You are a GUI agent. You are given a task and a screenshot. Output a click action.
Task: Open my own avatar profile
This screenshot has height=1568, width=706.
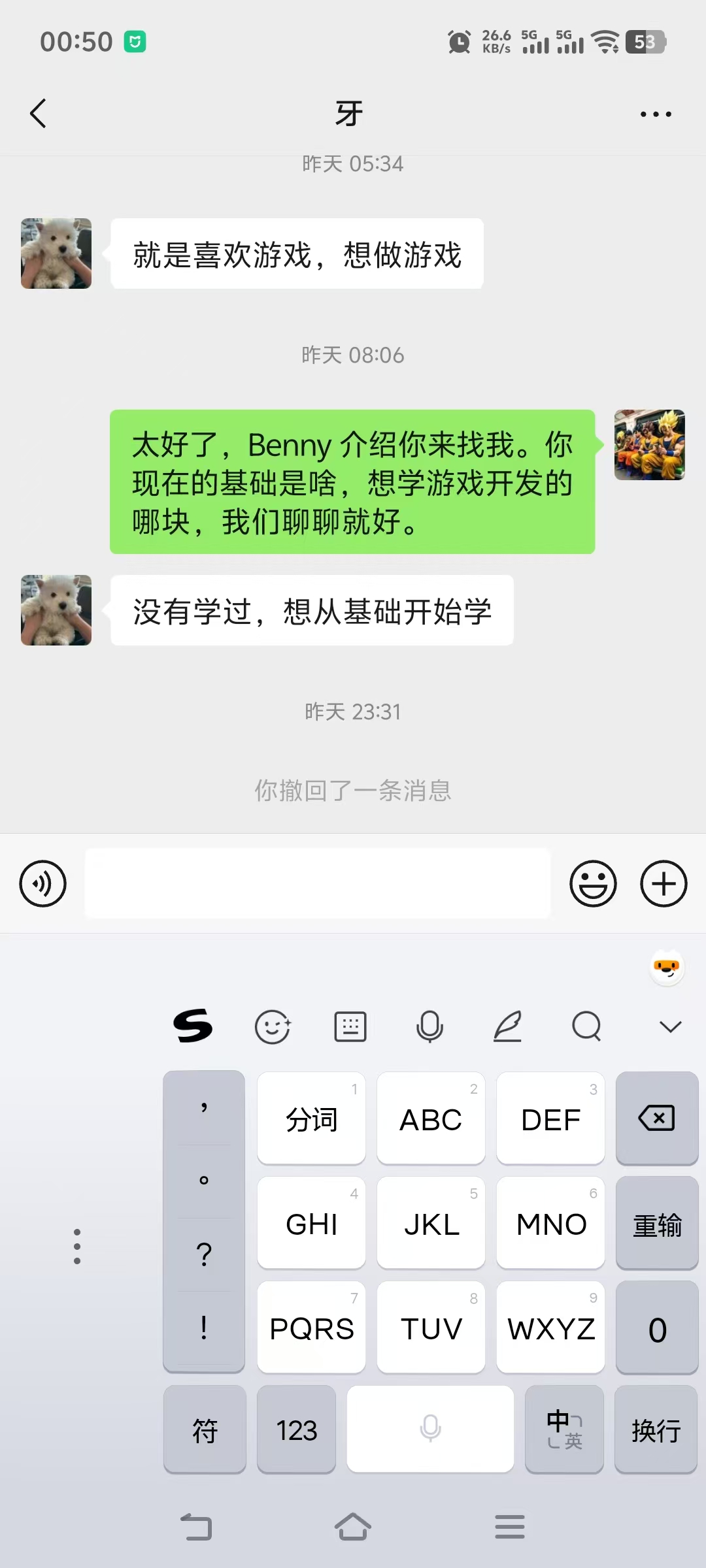point(649,445)
